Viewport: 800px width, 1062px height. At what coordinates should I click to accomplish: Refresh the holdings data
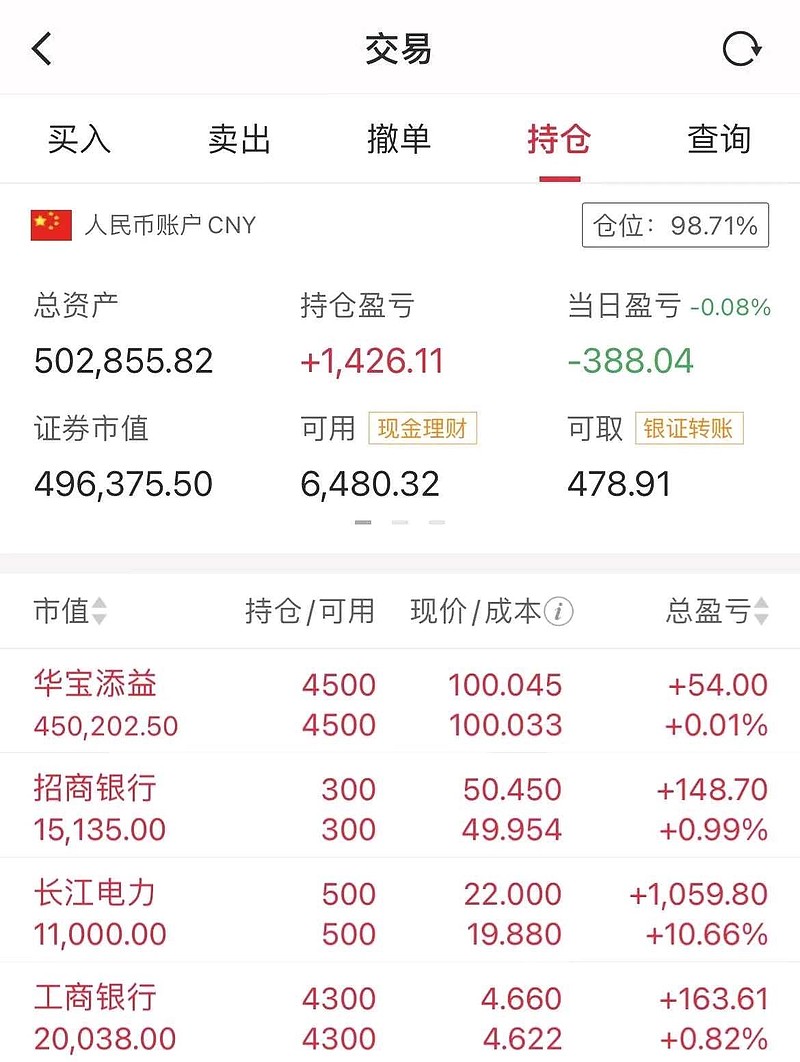(740, 47)
